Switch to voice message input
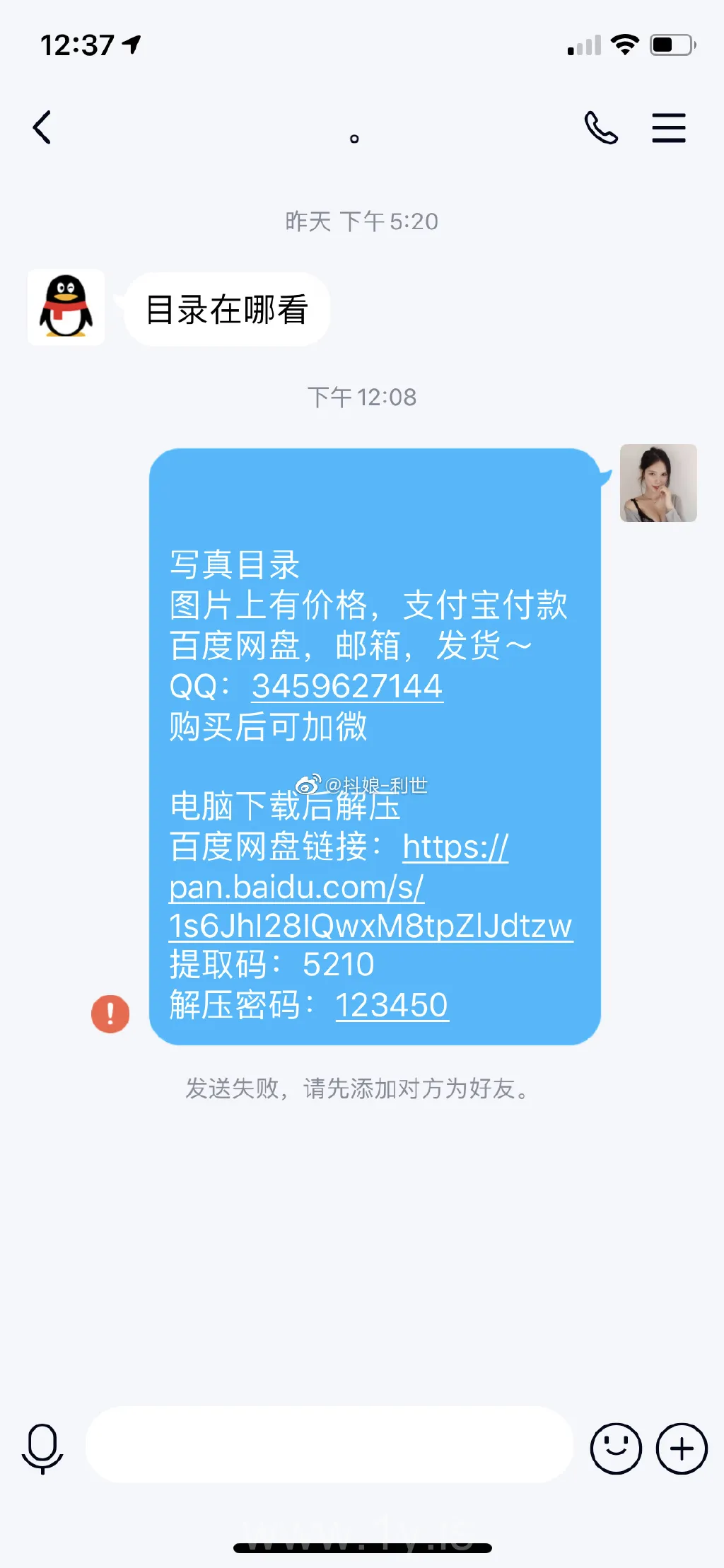Image resolution: width=724 pixels, height=1568 pixels. pyautogui.click(x=42, y=1448)
